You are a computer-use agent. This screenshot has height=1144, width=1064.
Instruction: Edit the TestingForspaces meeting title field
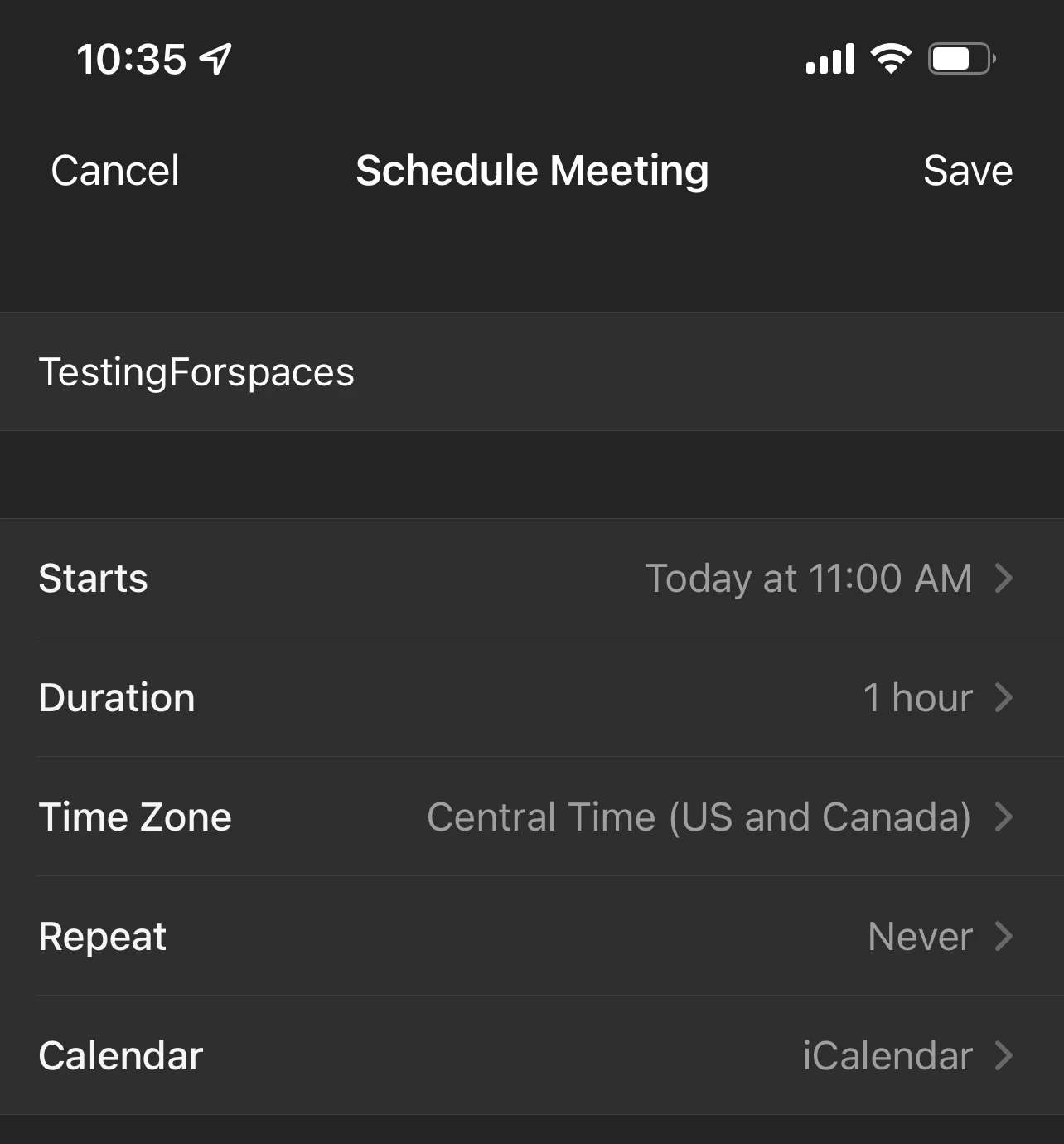tap(530, 371)
